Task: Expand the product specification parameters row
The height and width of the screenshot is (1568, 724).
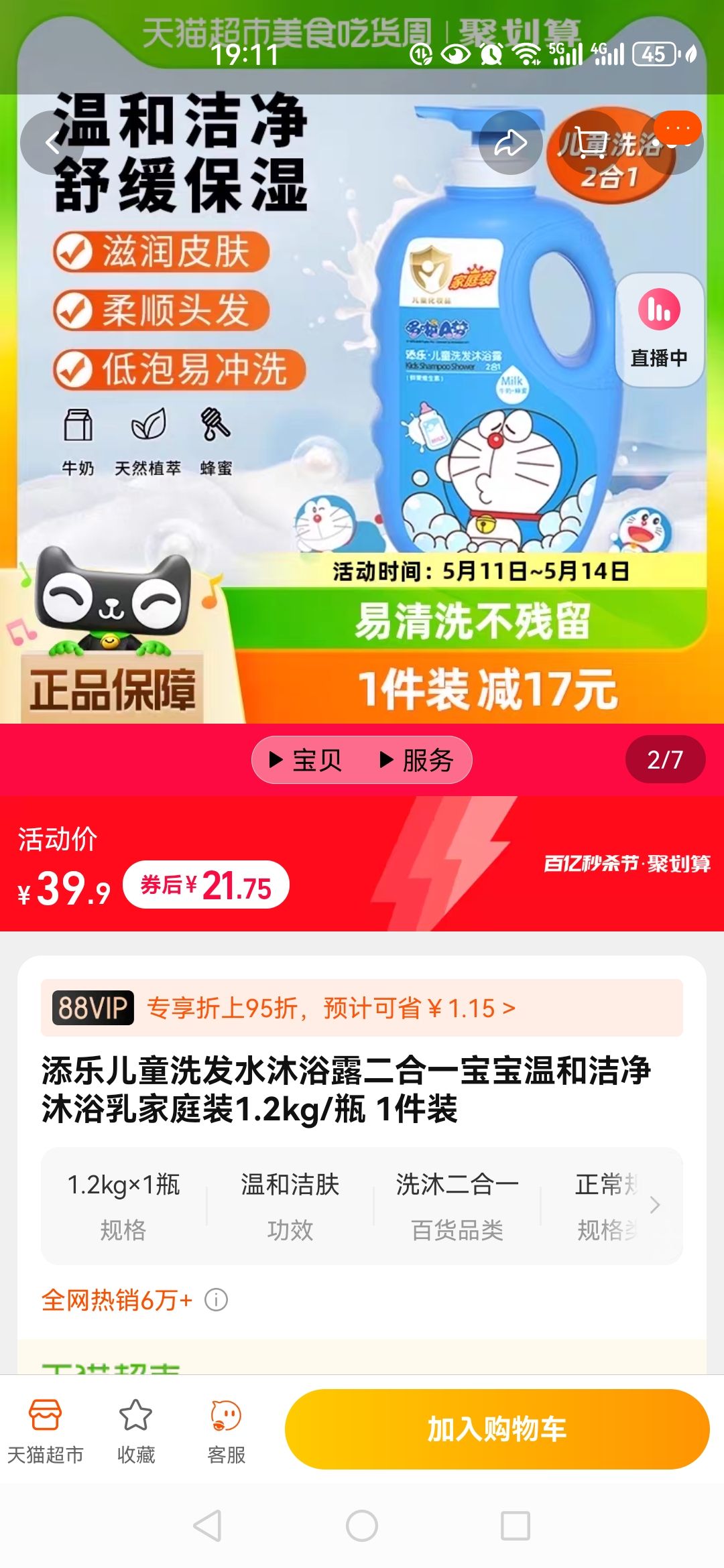Action: [654, 1205]
